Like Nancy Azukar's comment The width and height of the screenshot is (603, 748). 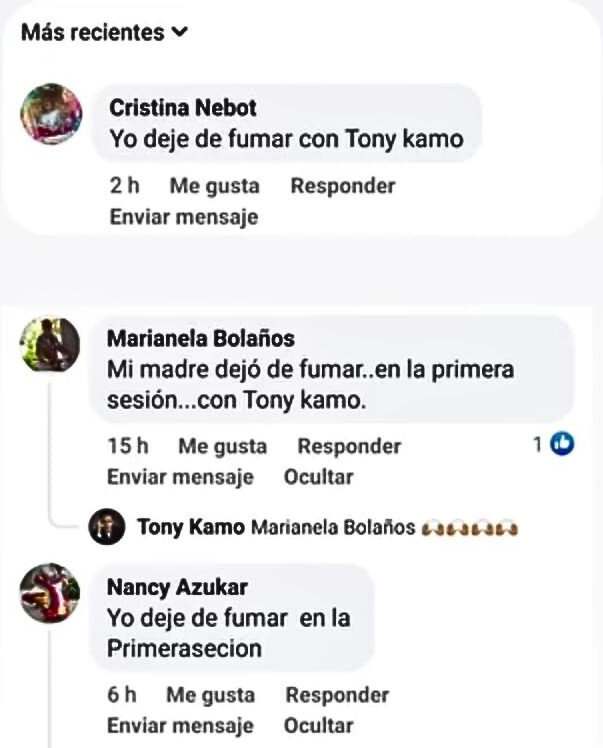(210, 695)
